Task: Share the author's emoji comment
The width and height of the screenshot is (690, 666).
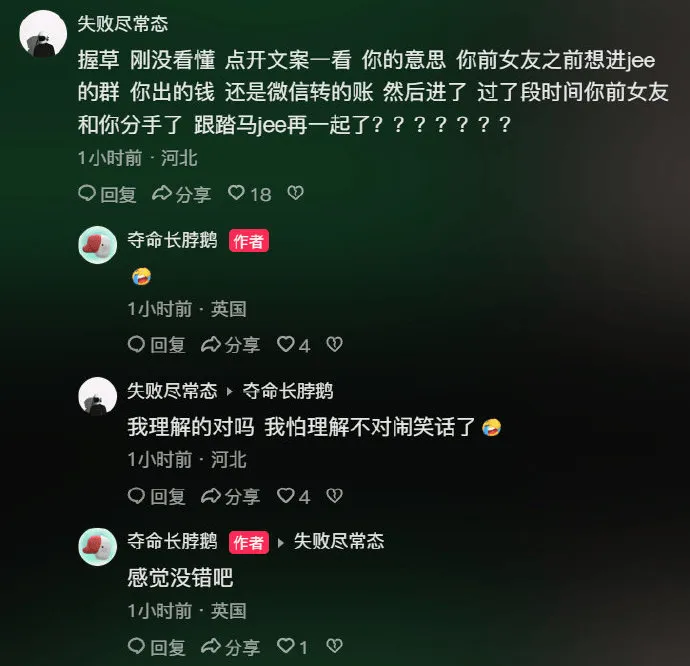Action: tap(230, 345)
